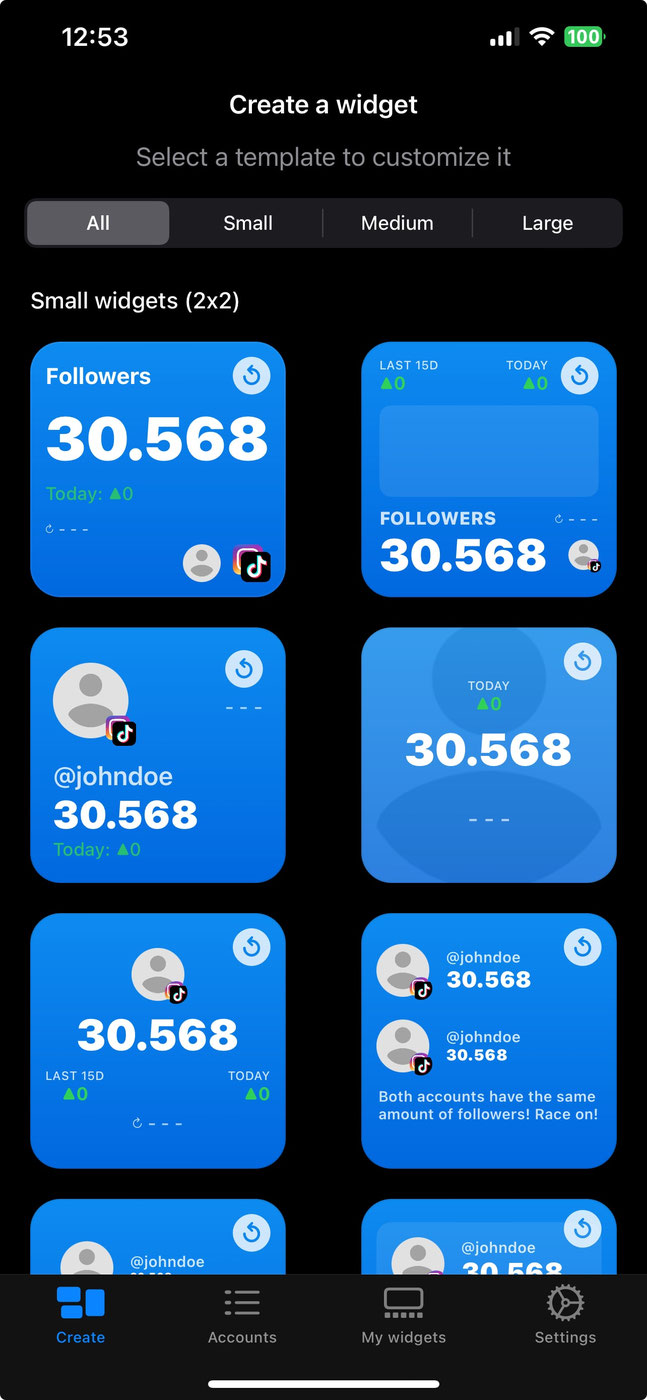This screenshot has width=647, height=1400.
Task: Go to the Accounts tab
Action: point(242,1316)
